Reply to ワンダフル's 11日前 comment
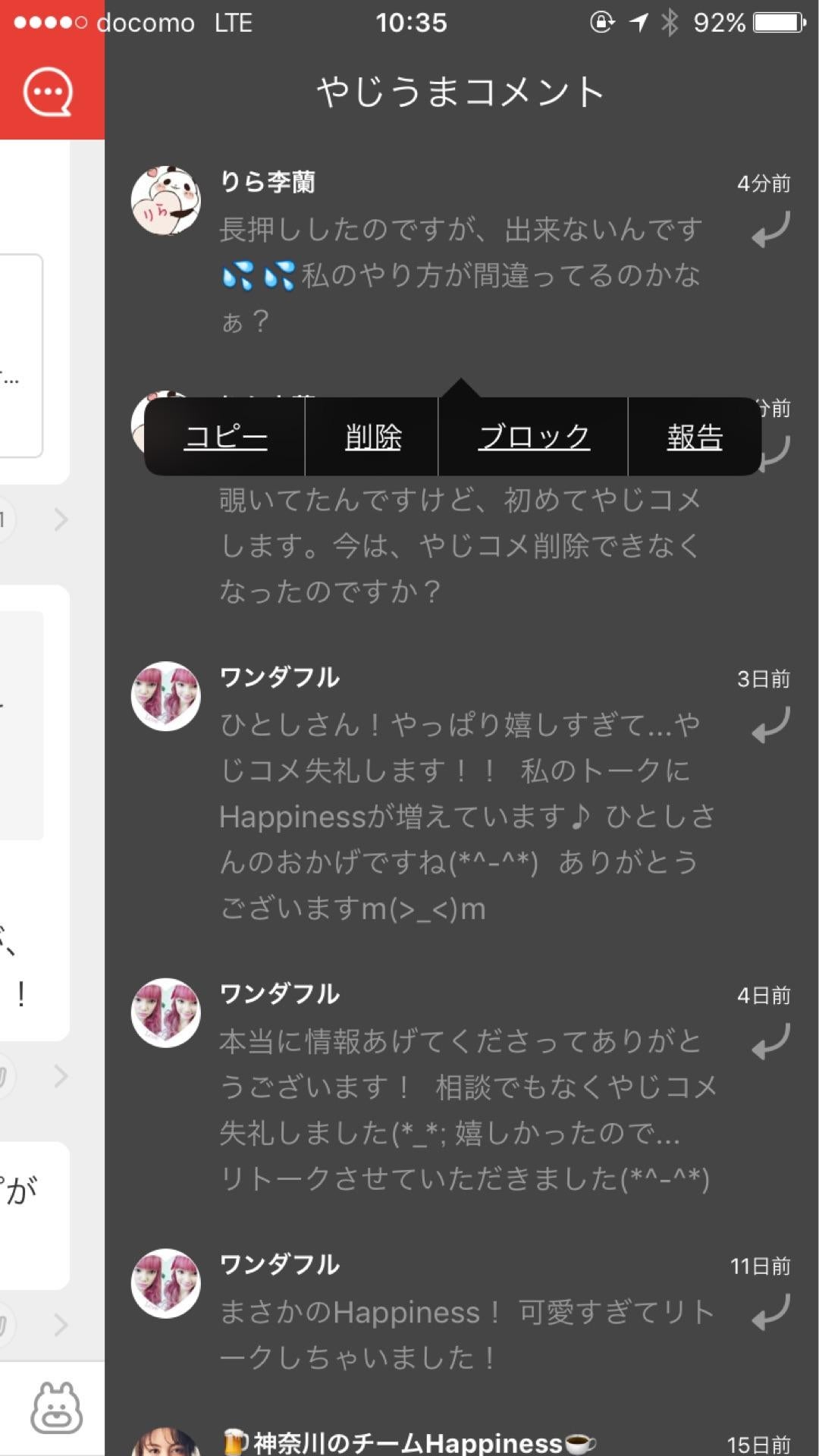The image size is (819, 1456). pyautogui.click(x=770, y=1312)
